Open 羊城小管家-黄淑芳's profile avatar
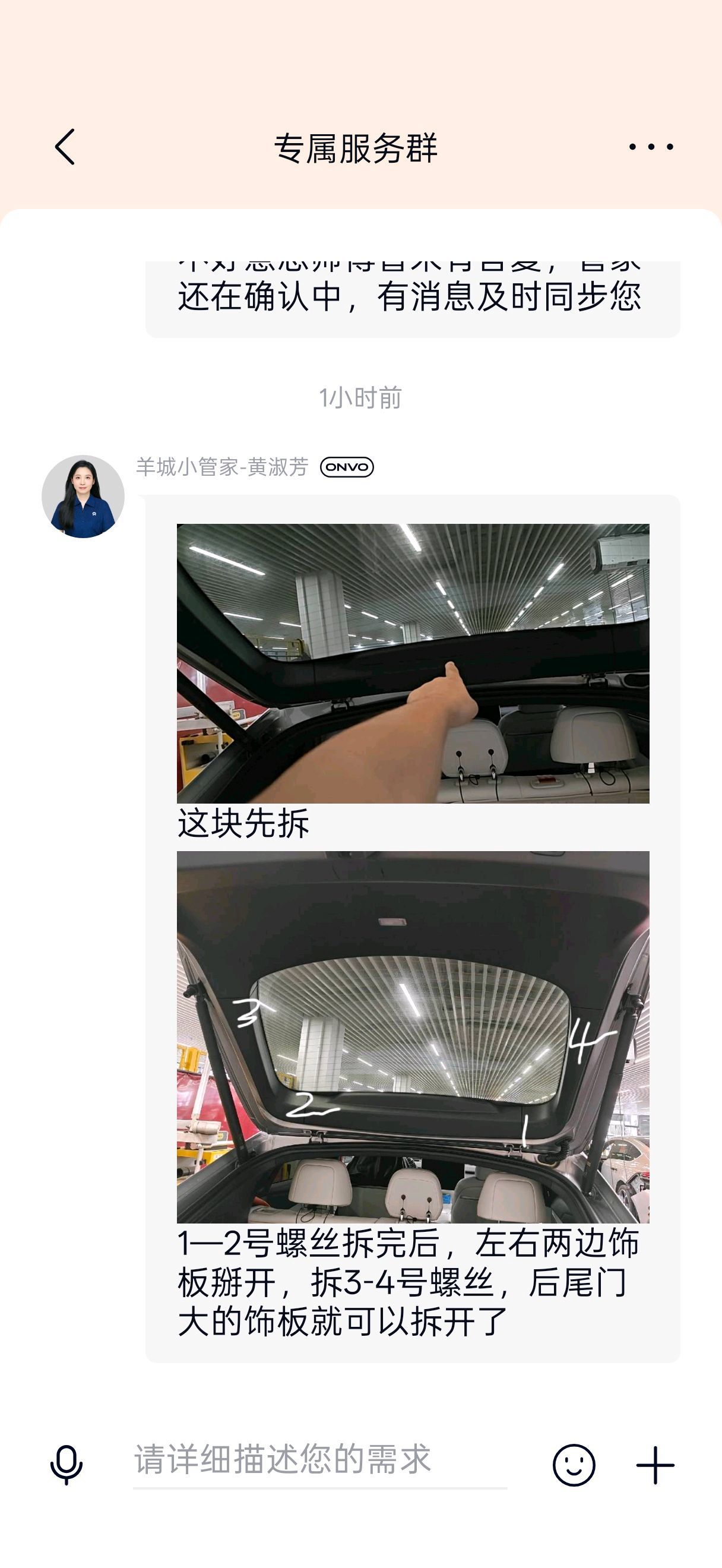This screenshot has width=722, height=1568. coord(83,496)
